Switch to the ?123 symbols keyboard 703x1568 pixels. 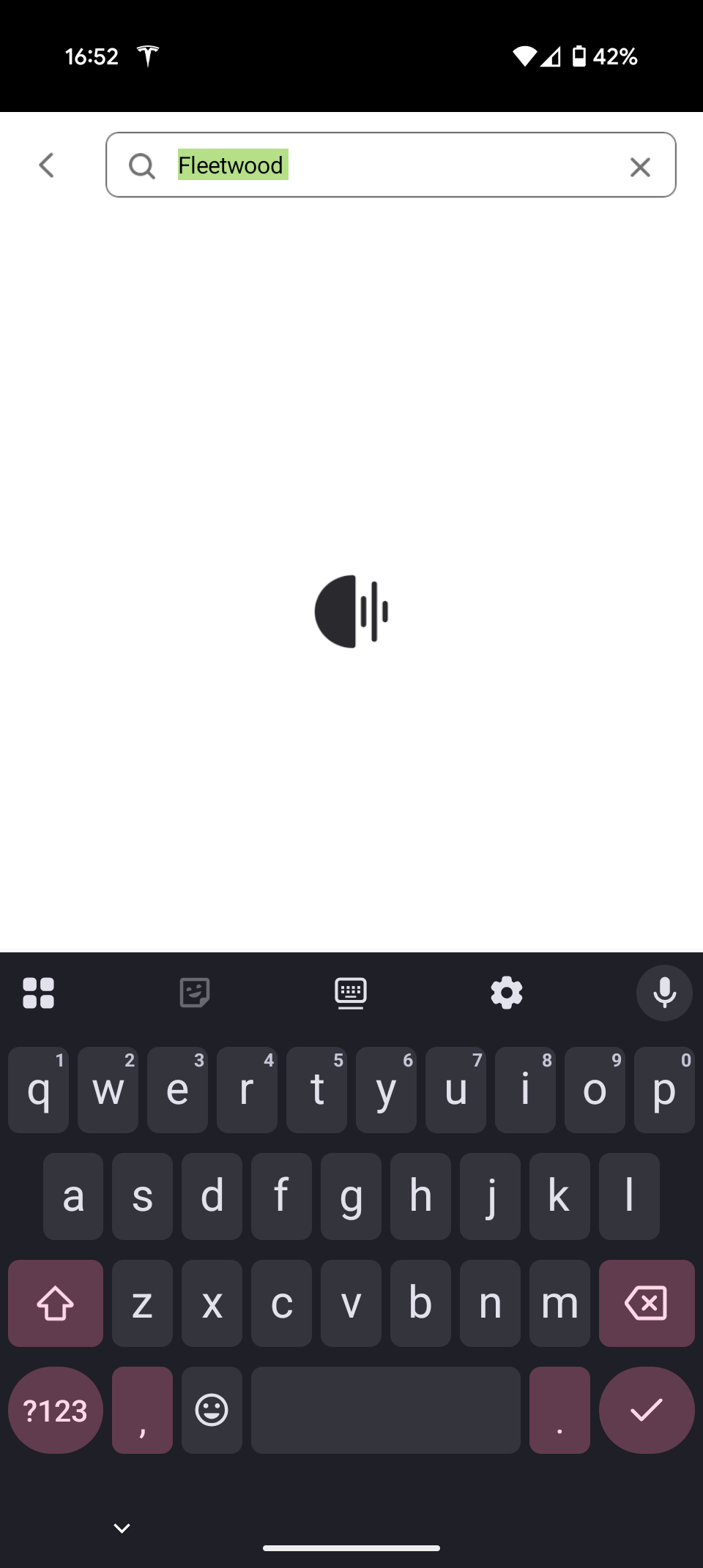tap(56, 1410)
